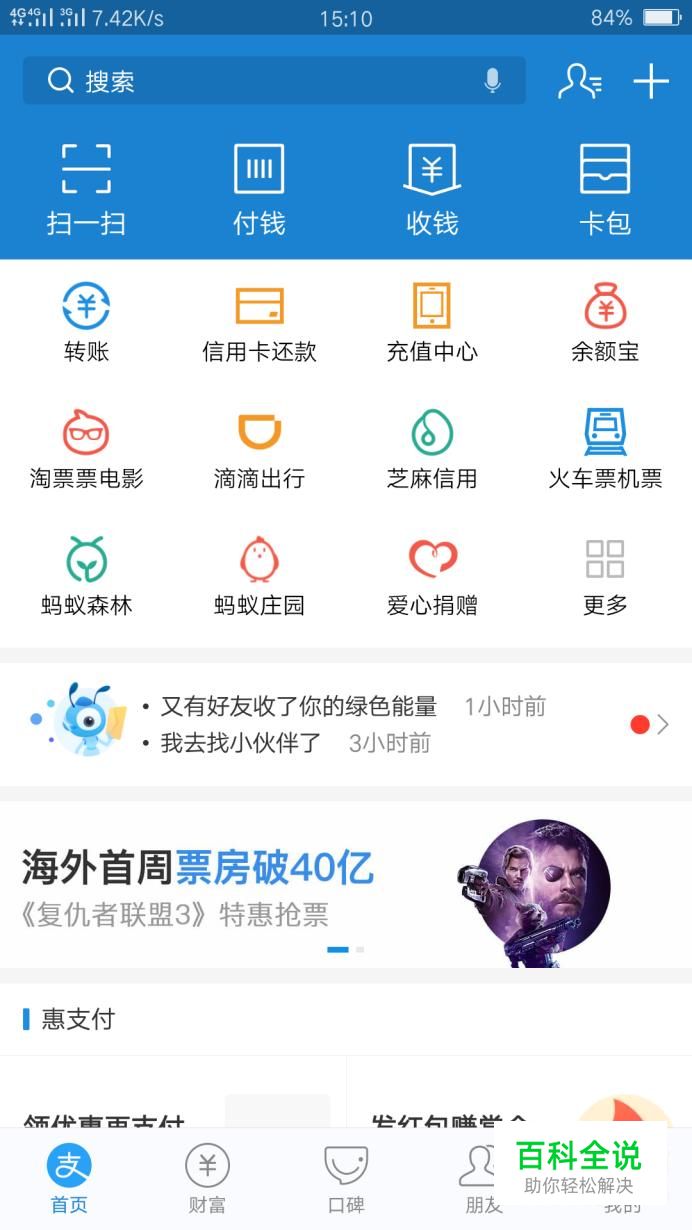Tap the 搜索 search box

pos(250,81)
